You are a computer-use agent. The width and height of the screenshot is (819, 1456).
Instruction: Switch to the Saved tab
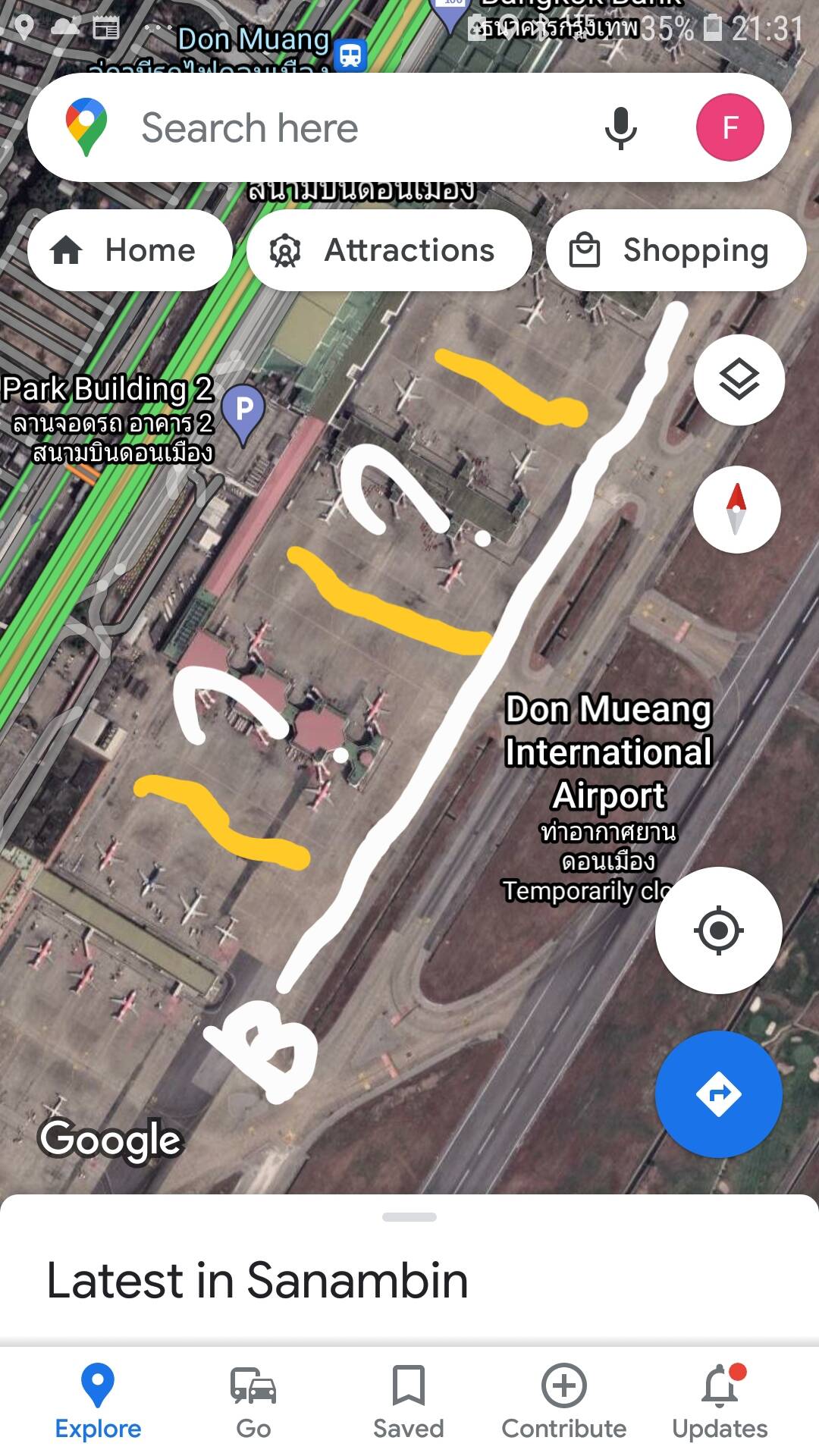[x=408, y=1401]
